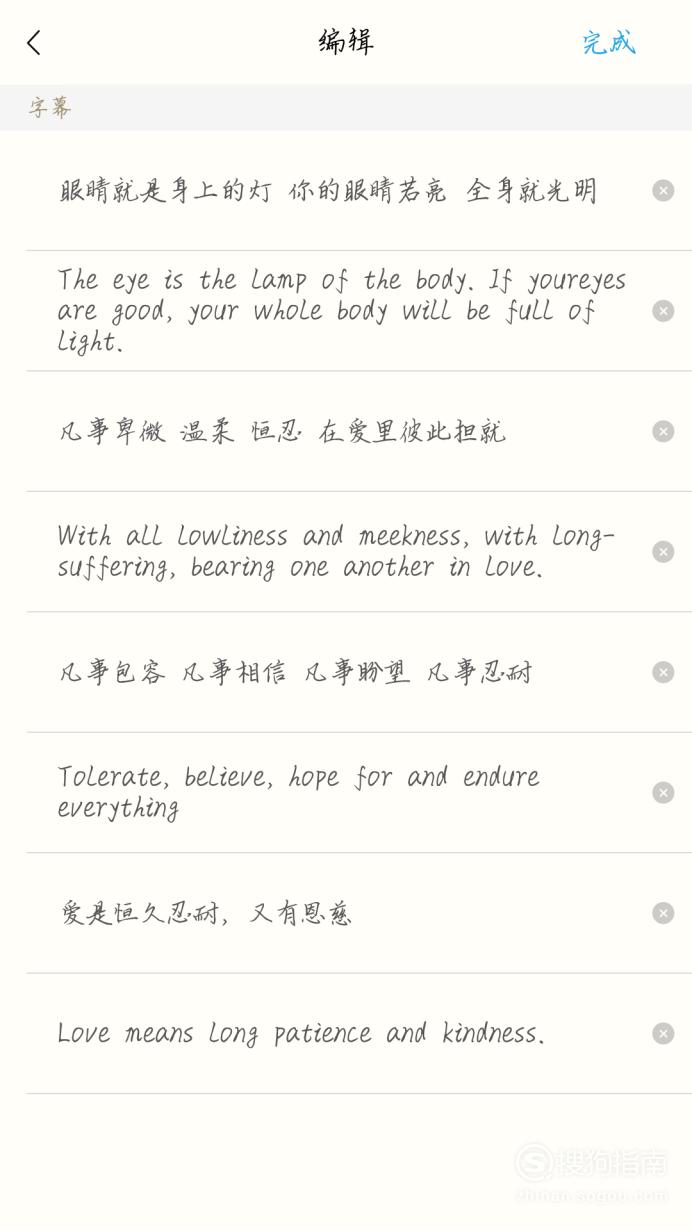Go back using the top-left arrow

point(34,43)
